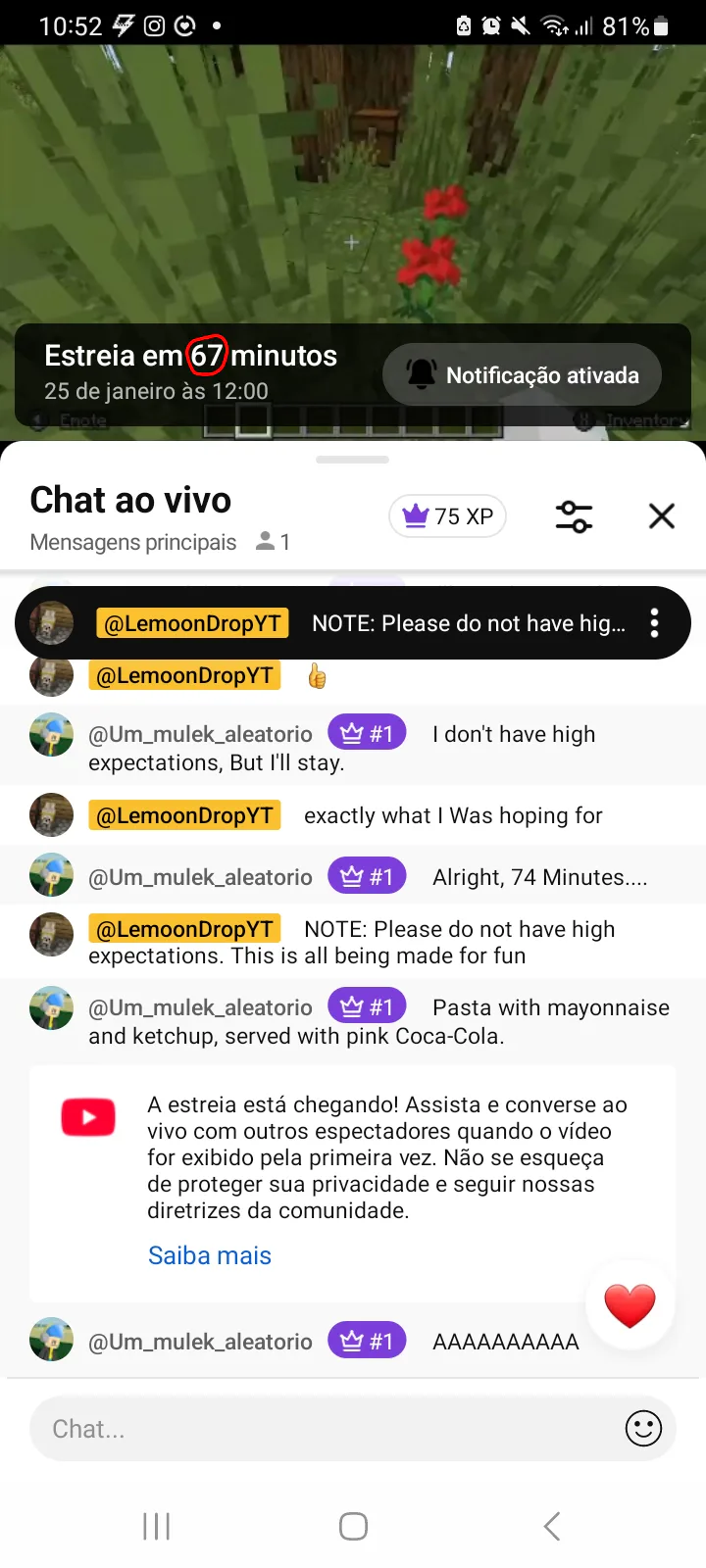Tap the 75 XP crown badge
706x1568 pixels.
[x=448, y=516]
